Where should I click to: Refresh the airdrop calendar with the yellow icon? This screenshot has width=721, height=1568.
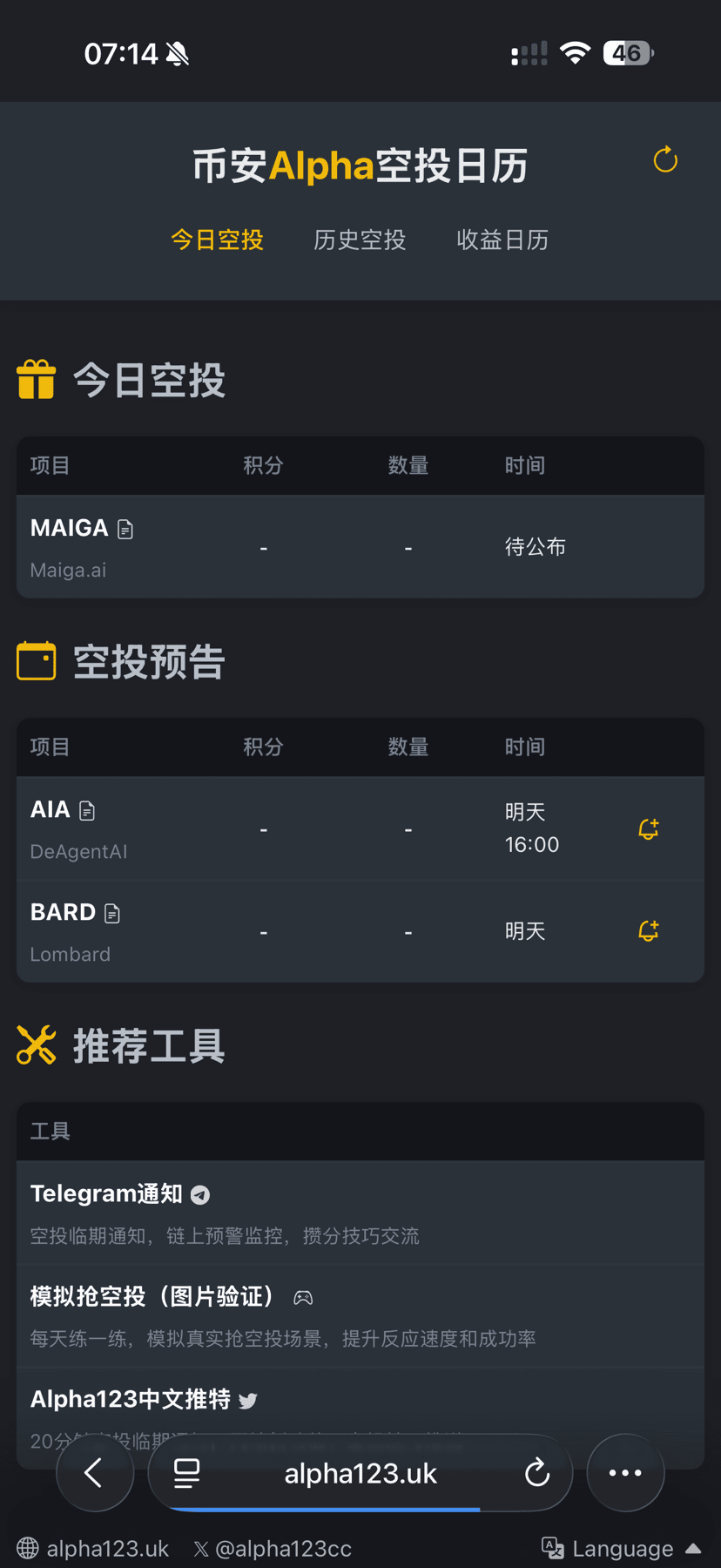click(x=665, y=160)
